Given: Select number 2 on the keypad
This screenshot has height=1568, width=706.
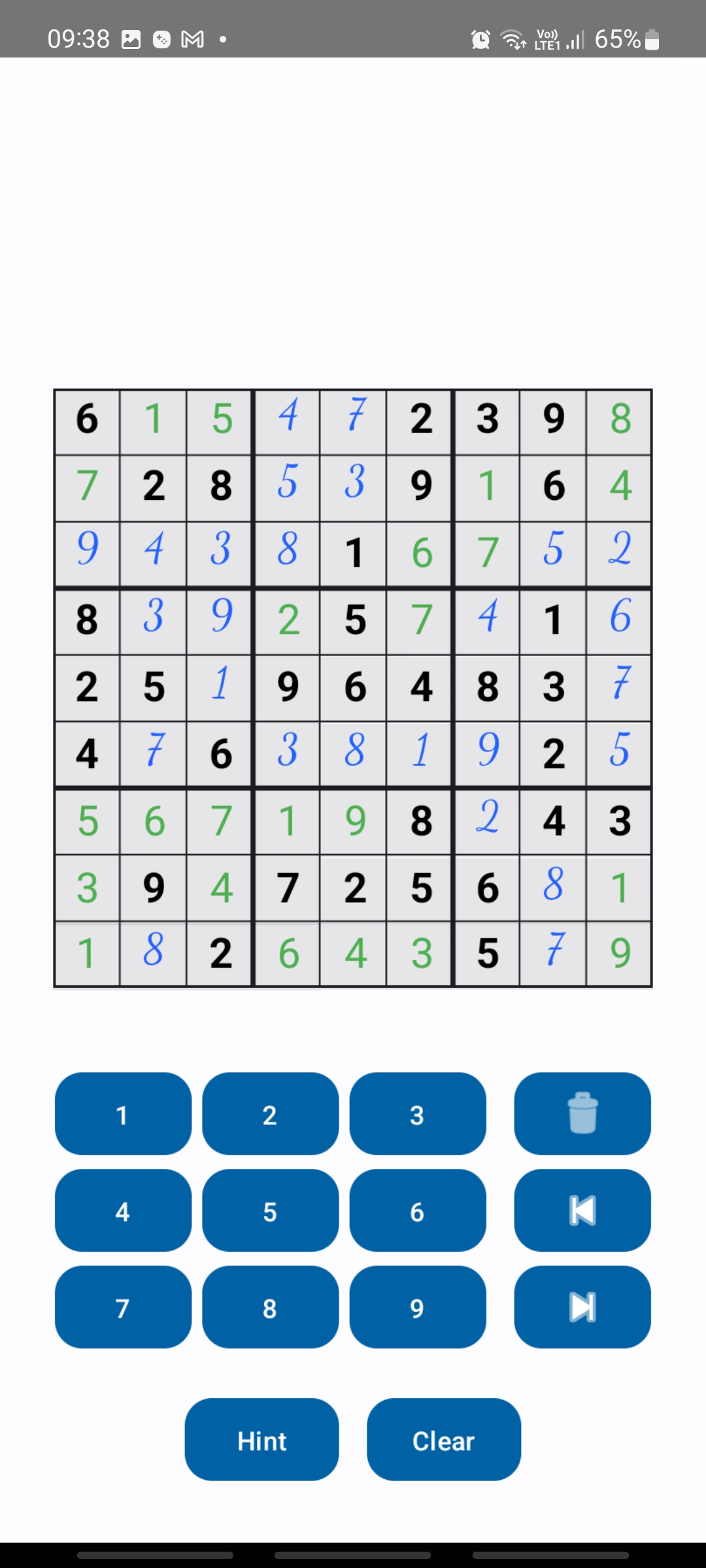Looking at the screenshot, I should click(x=271, y=1113).
